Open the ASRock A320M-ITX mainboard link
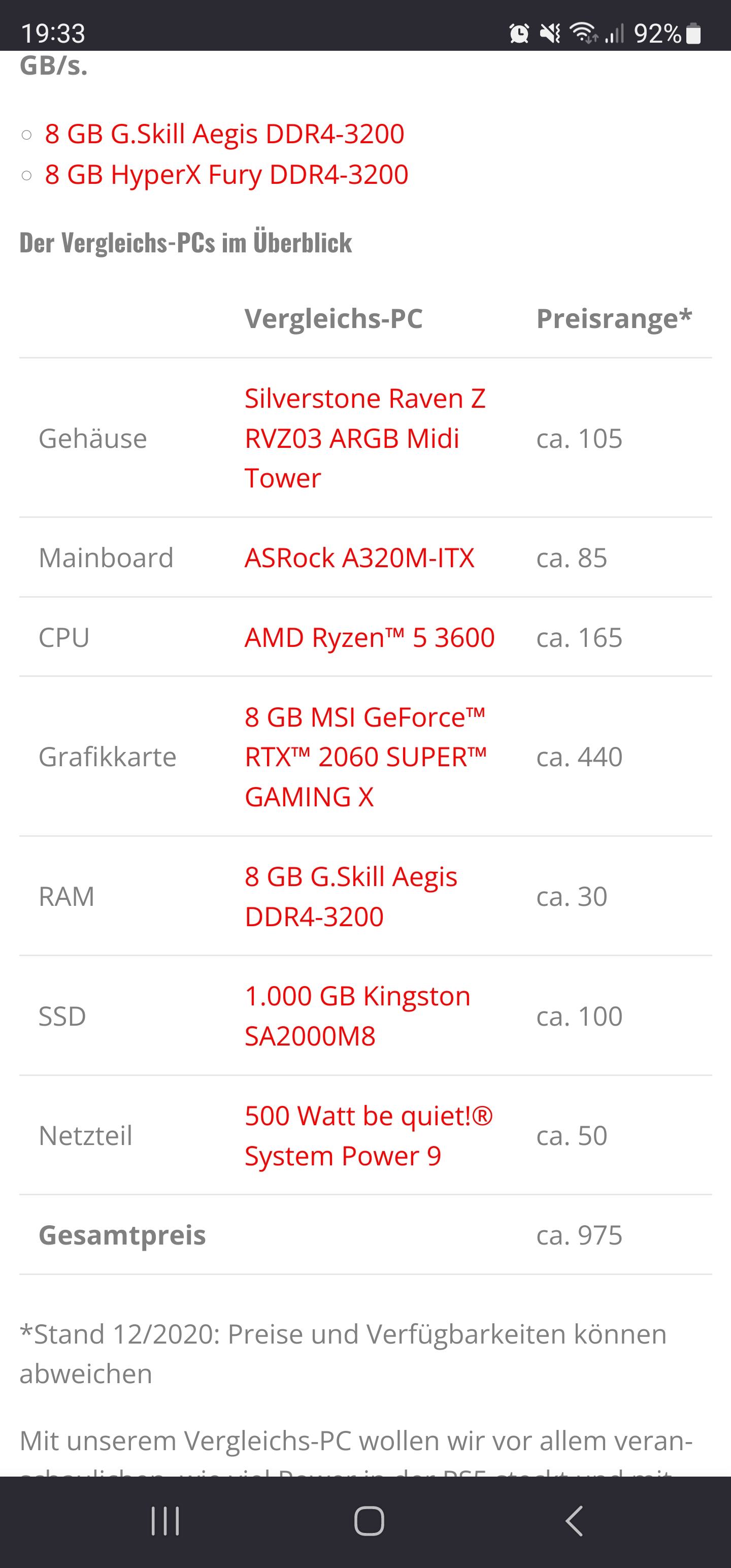Image resolution: width=731 pixels, height=1568 pixels. point(359,558)
